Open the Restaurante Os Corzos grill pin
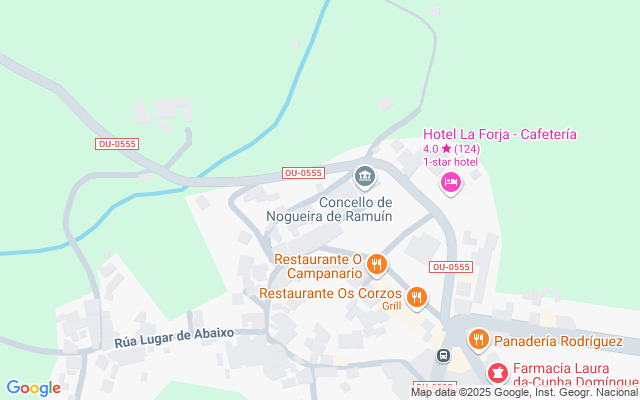The image size is (640, 400). (x=417, y=296)
